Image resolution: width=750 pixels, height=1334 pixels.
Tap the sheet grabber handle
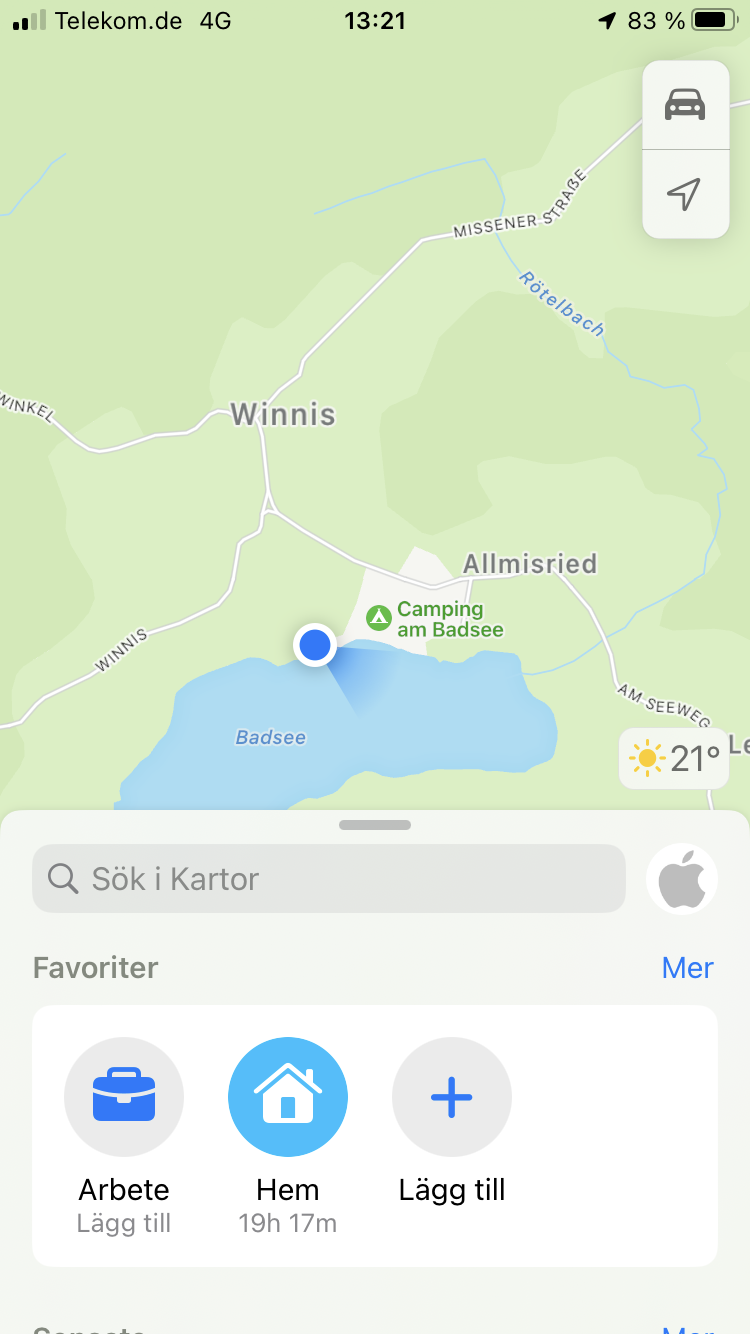coord(375,825)
